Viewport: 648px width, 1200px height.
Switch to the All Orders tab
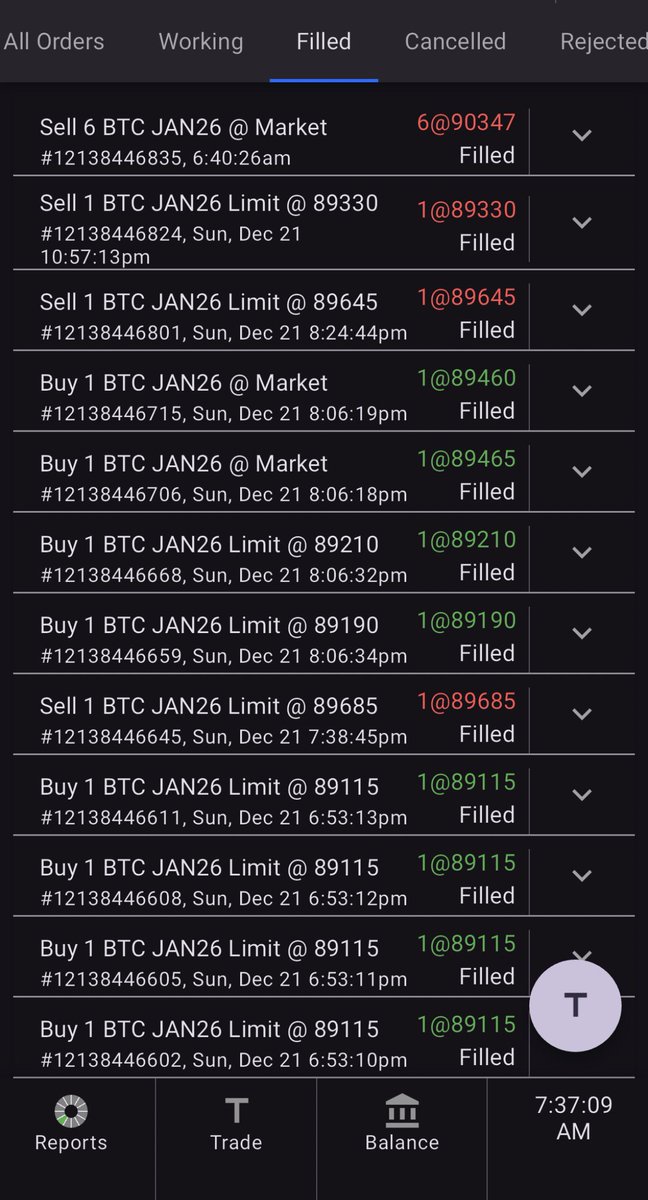[54, 42]
